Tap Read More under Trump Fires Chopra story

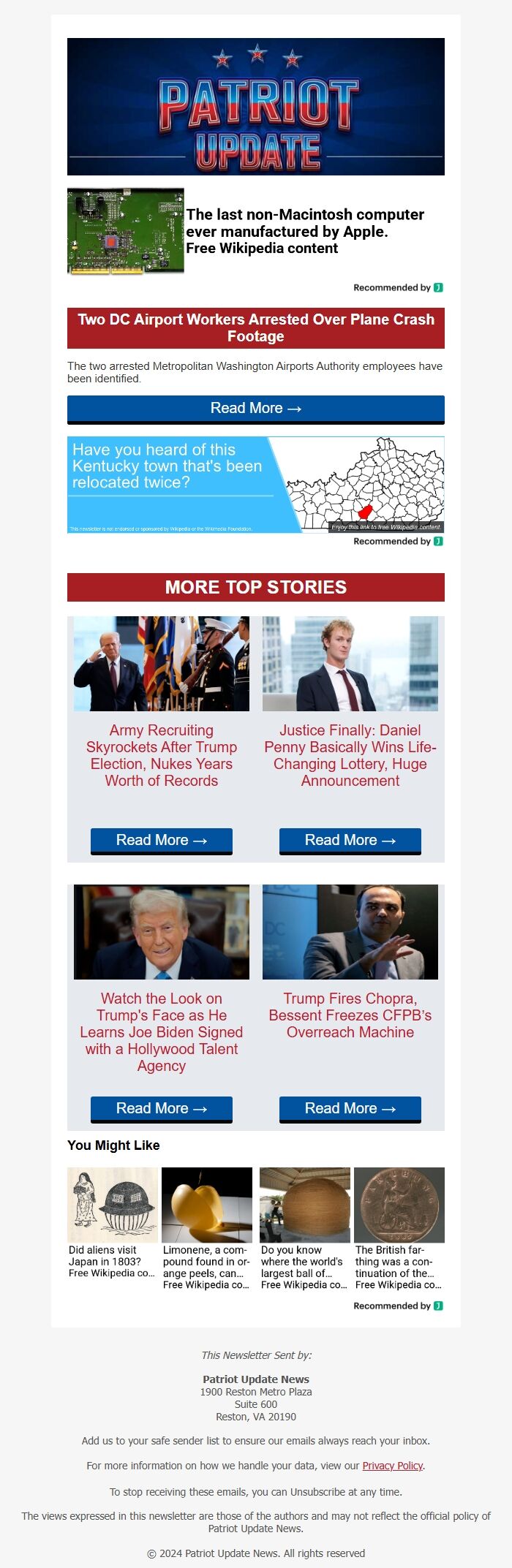click(350, 1109)
